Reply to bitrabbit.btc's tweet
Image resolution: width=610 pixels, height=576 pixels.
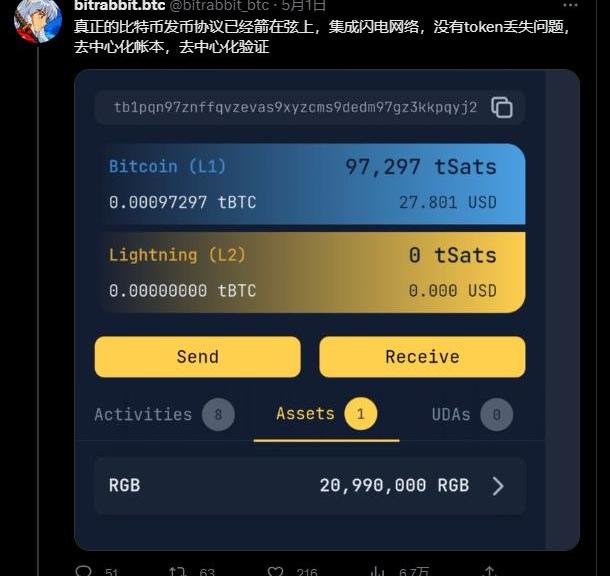point(85,571)
